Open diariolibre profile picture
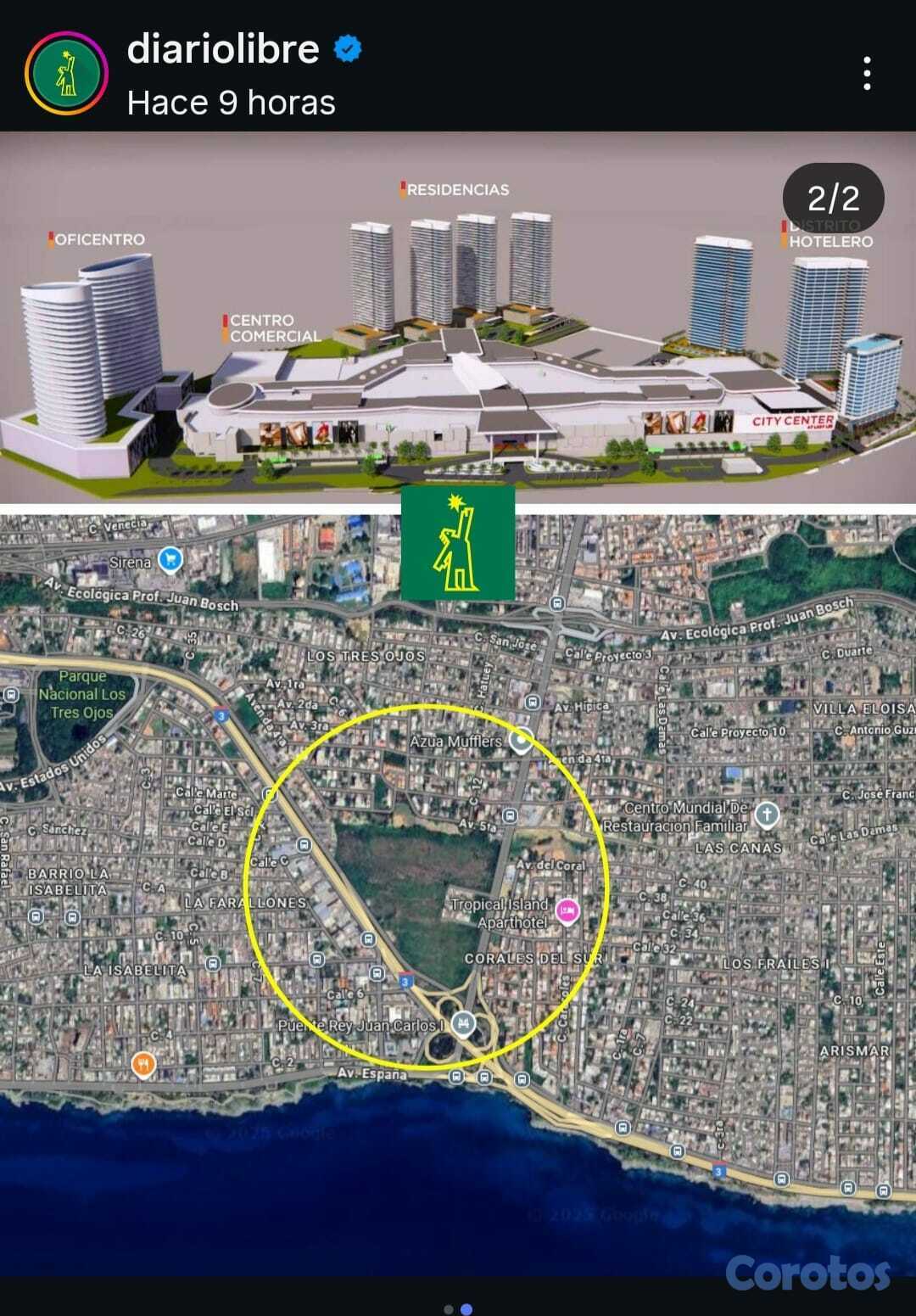916x1316 pixels. [x=66, y=74]
